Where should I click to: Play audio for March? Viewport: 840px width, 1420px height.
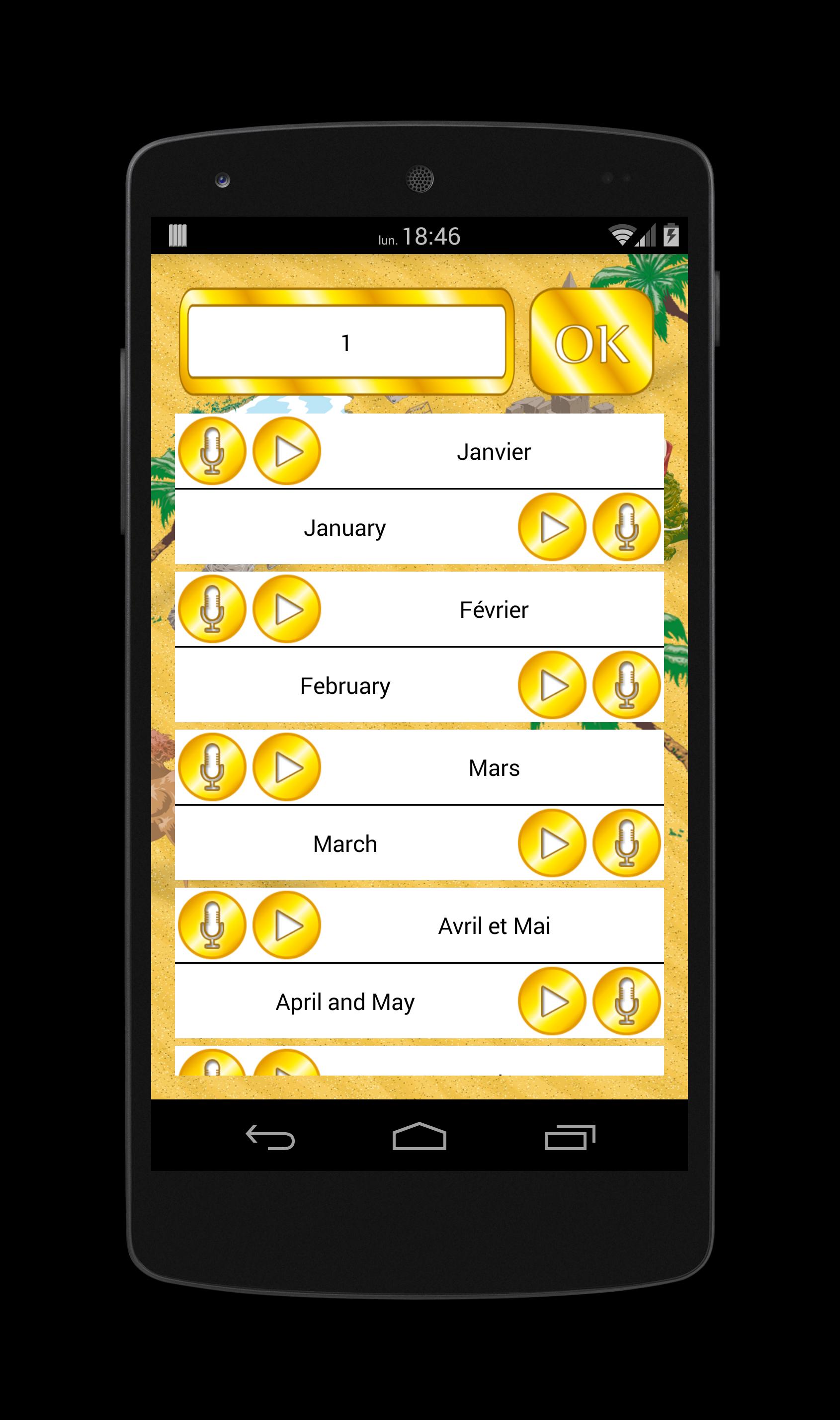pyautogui.click(x=552, y=843)
